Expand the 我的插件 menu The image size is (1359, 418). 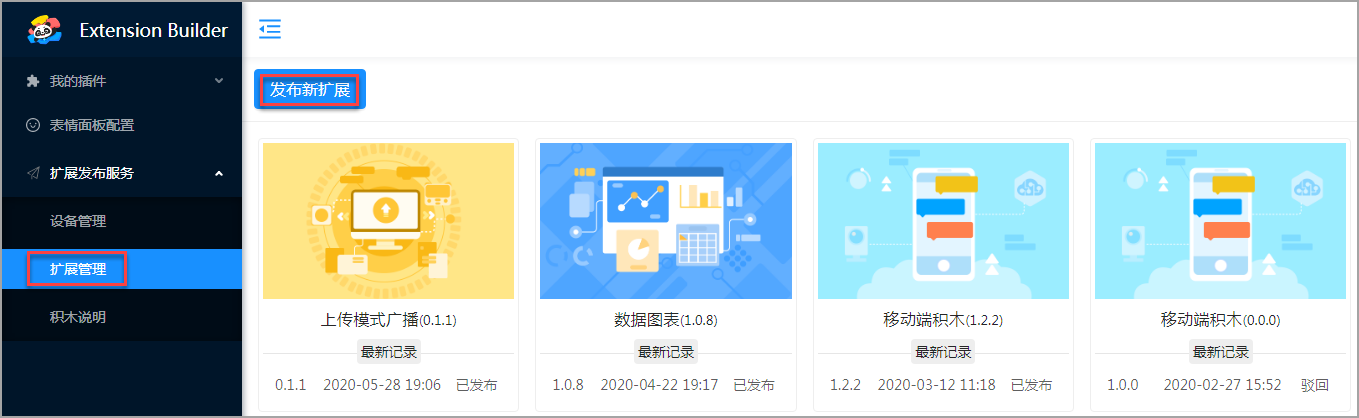pyautogui.click(x=121, y=81)
